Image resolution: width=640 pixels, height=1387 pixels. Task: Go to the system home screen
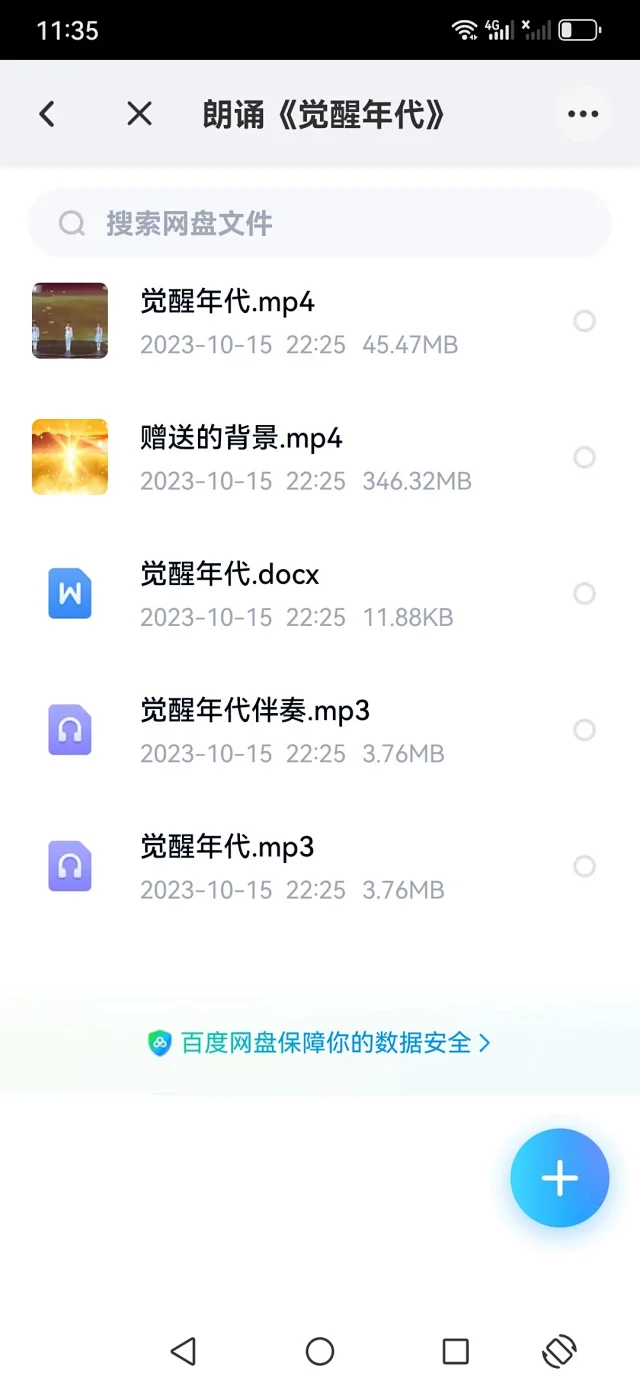click(x=320, y=1352)
